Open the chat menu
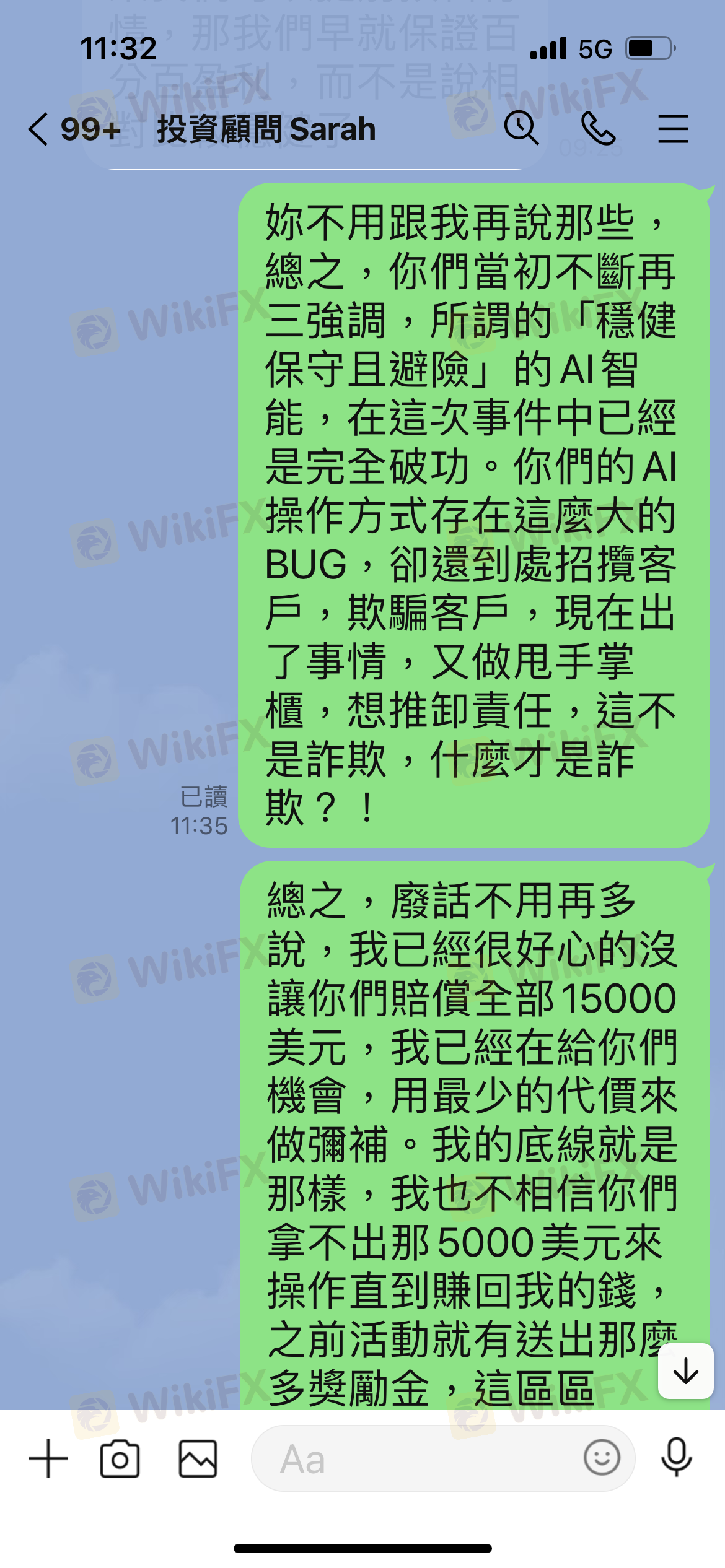Viewport: 725px width, 1568px height. click(x=673, y=129)
